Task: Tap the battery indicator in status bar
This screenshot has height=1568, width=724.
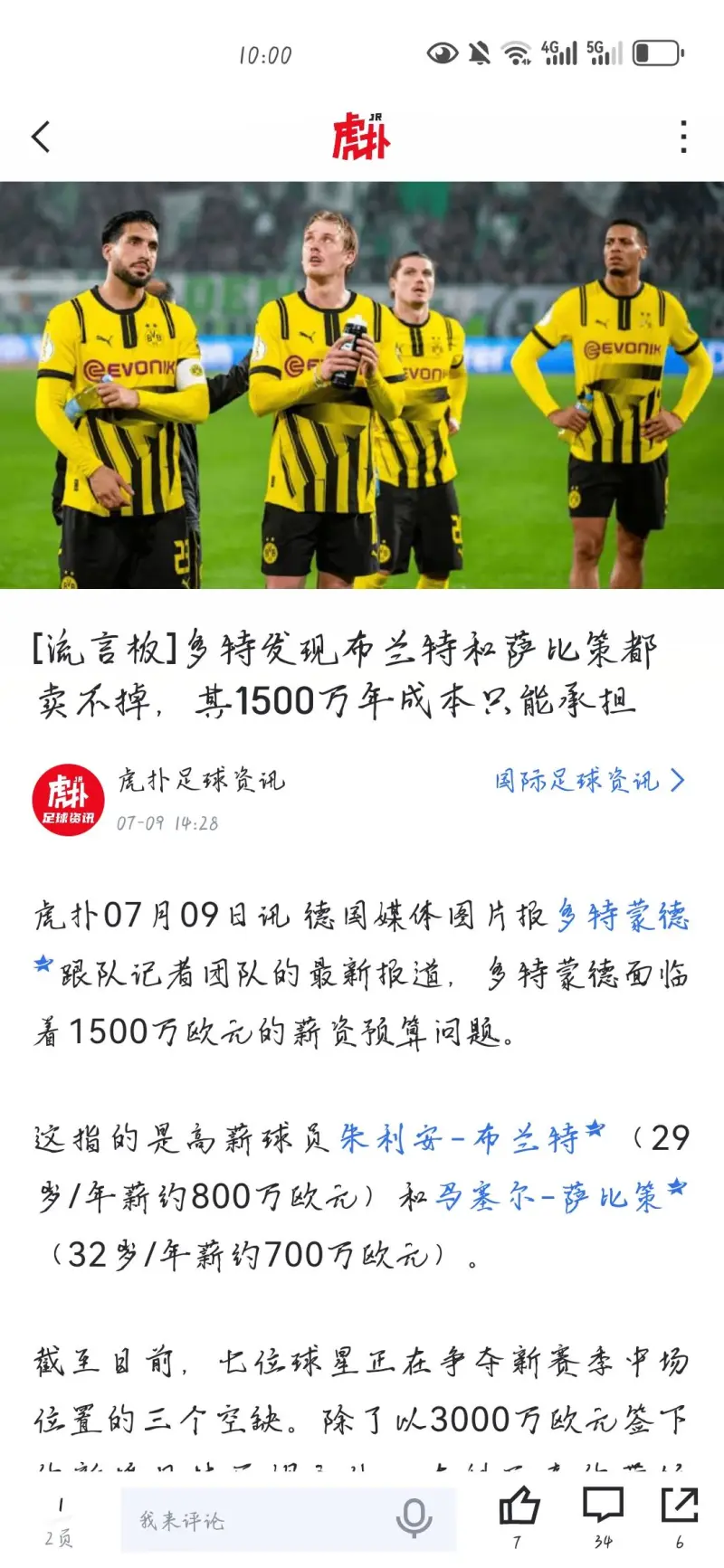Action: 656,54
